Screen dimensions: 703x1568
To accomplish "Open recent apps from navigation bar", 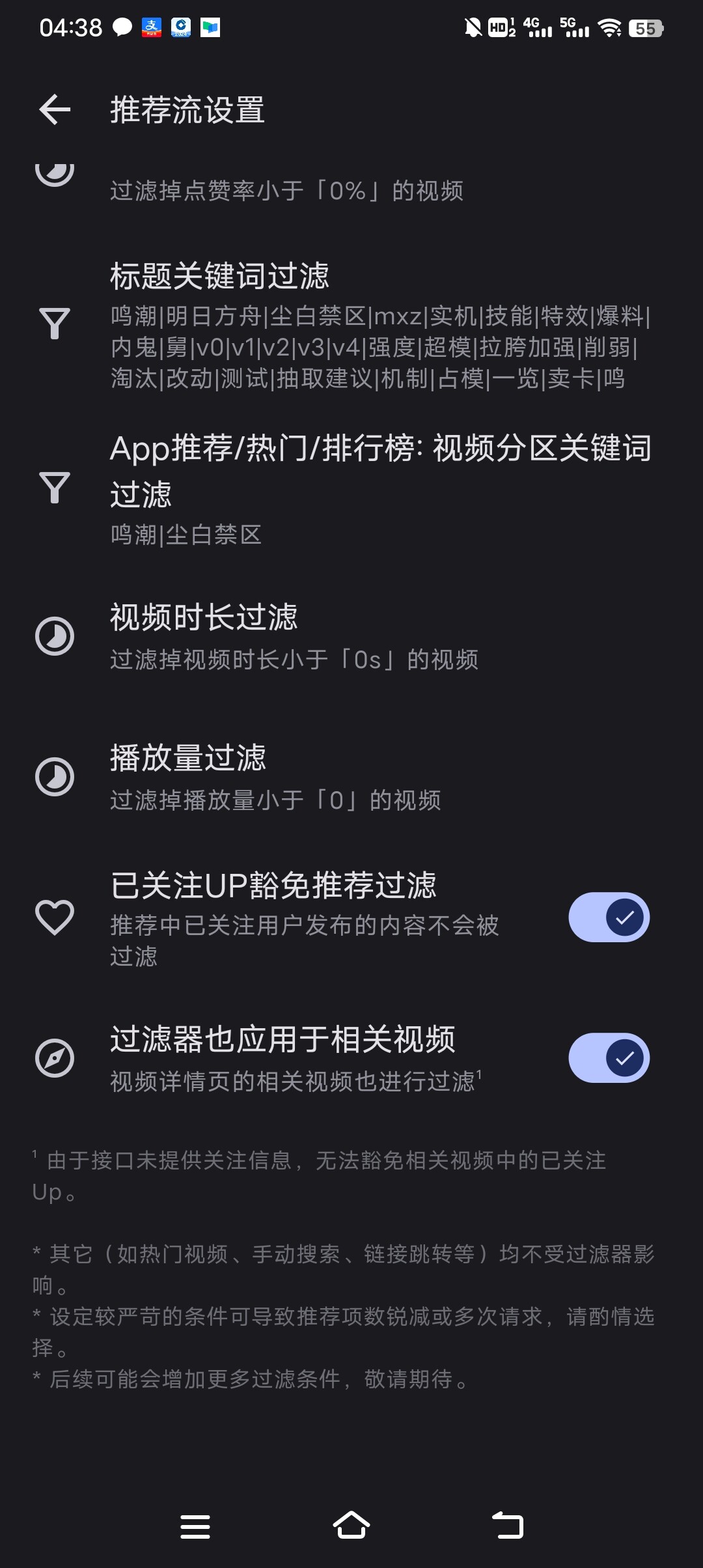I will tap(195, 1526).
